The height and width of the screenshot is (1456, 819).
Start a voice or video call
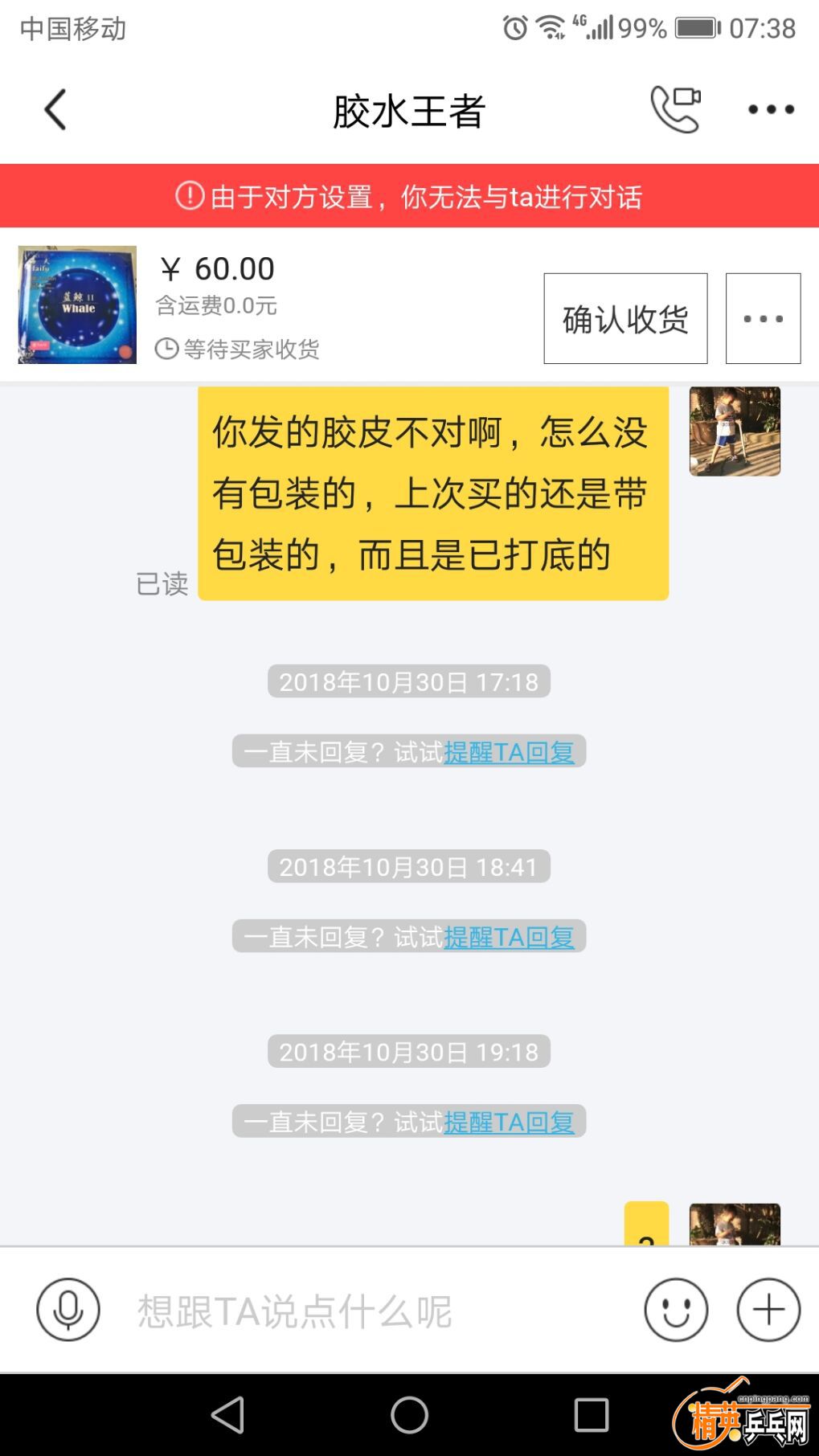[x=675, y=109]
